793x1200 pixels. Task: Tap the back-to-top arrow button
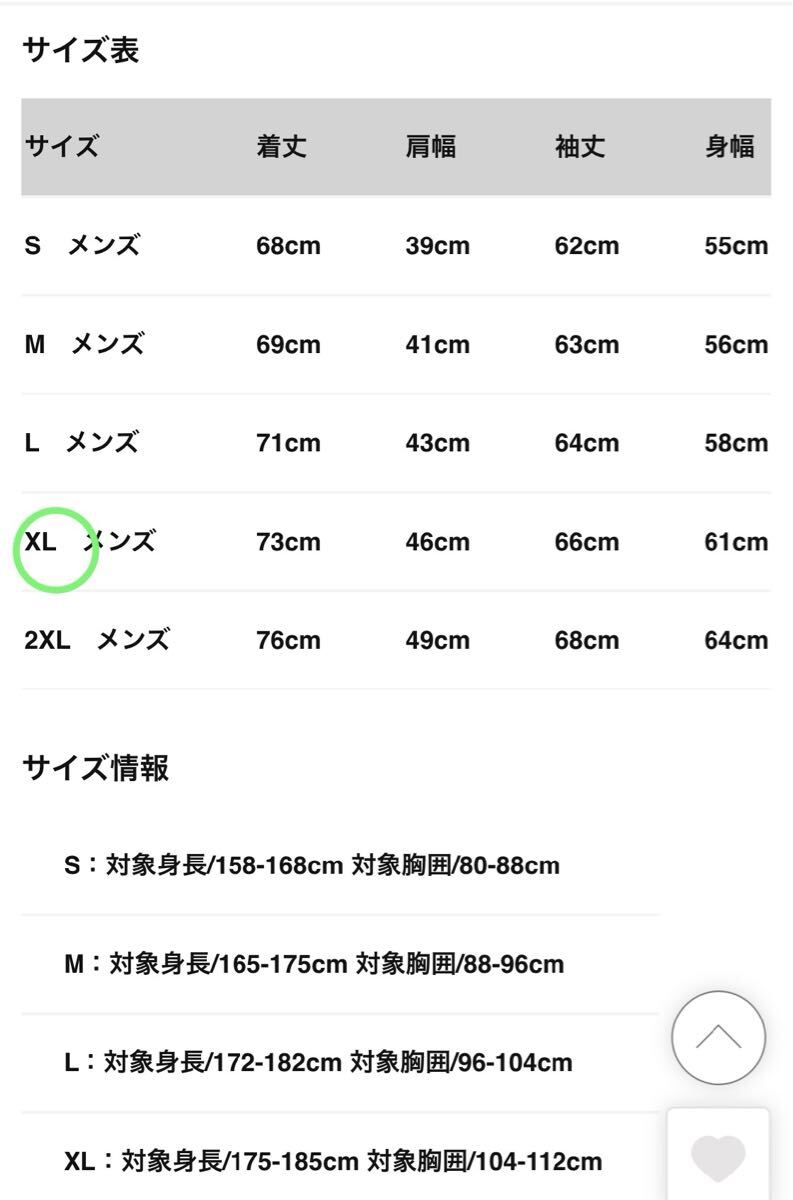pos(718,1040)
